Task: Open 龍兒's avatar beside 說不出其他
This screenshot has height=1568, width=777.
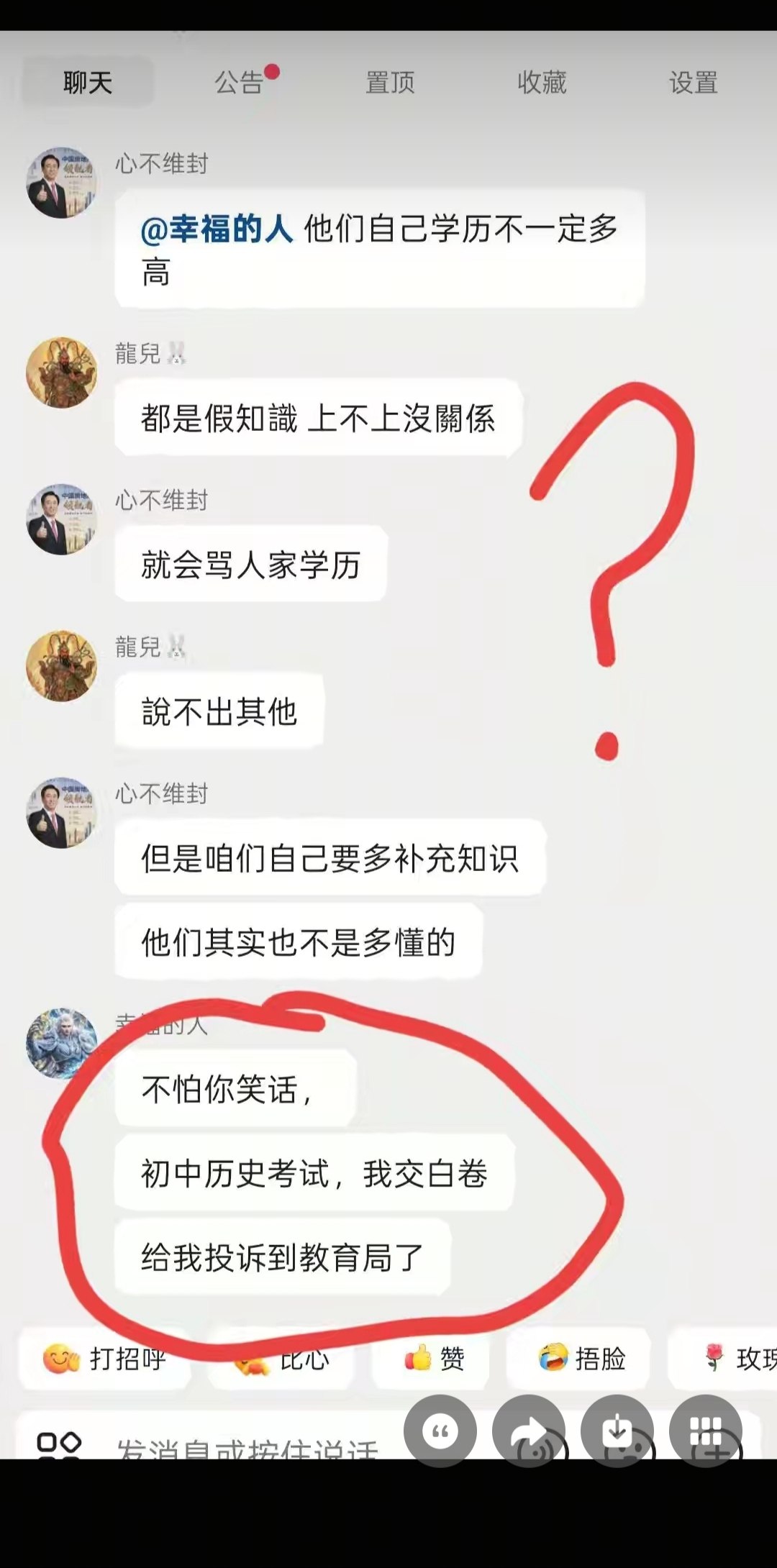Action: pyautogui.click(x=62, y=666)
